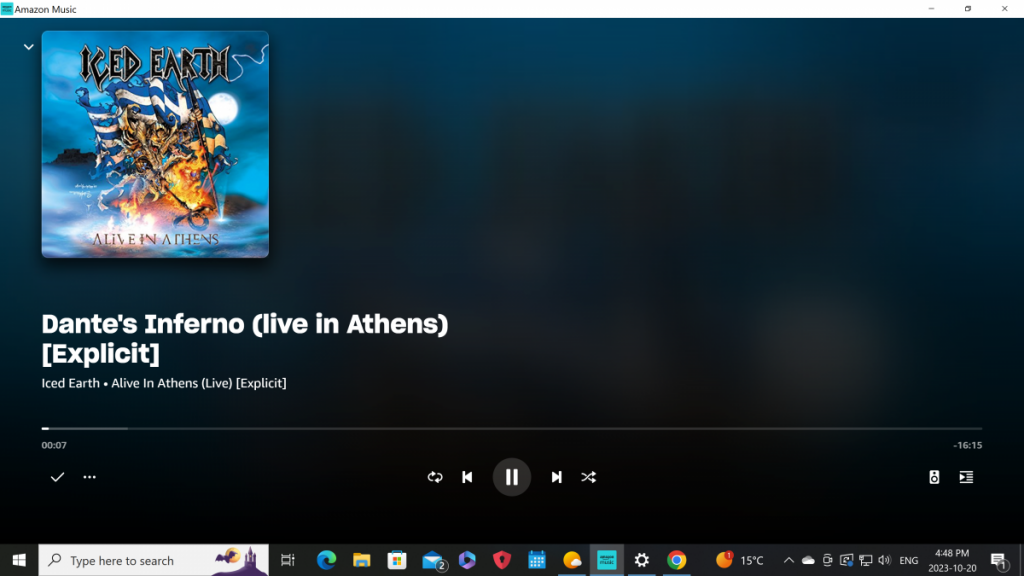Collapse the now playing view
The image size is (1024, 576).
point(29,47)
